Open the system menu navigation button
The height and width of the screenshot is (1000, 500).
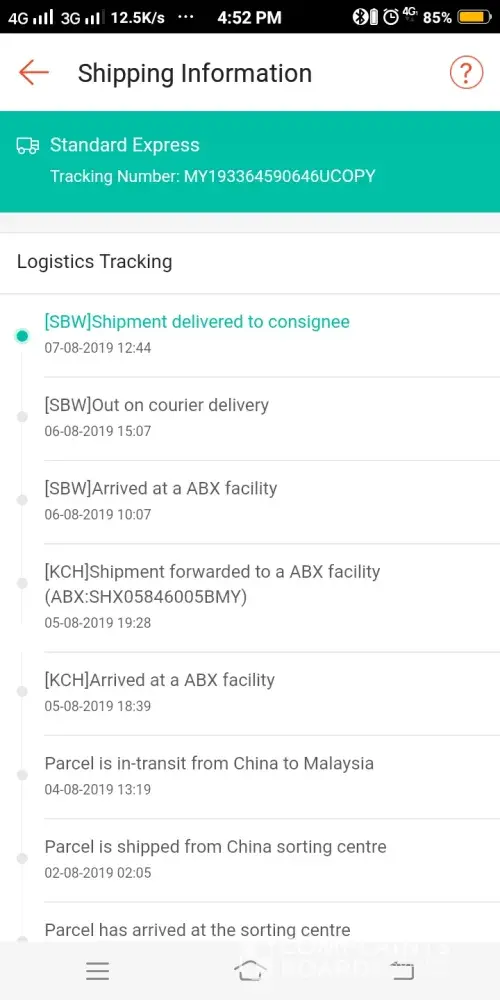[98, 971]
